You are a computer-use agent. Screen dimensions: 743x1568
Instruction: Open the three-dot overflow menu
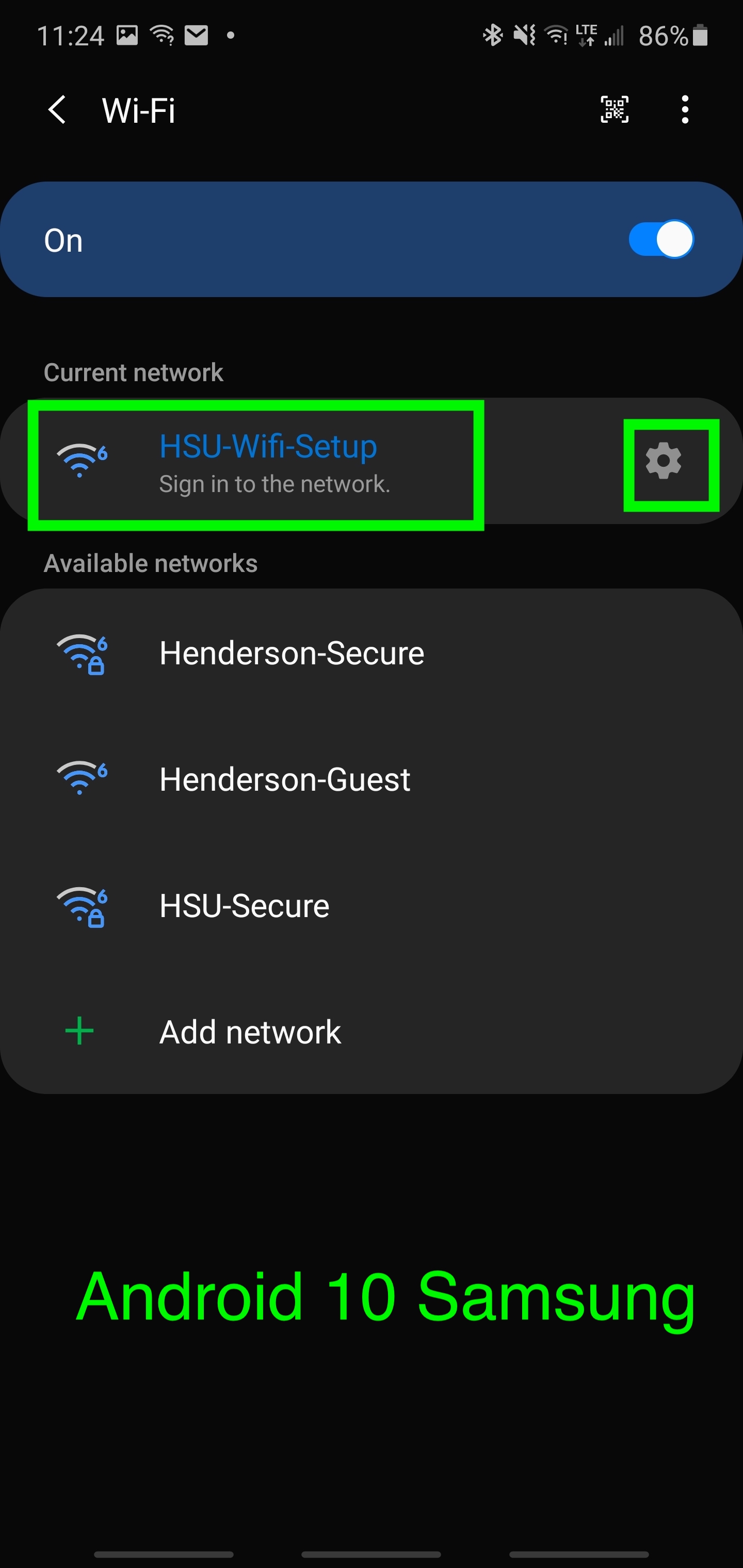685,110
